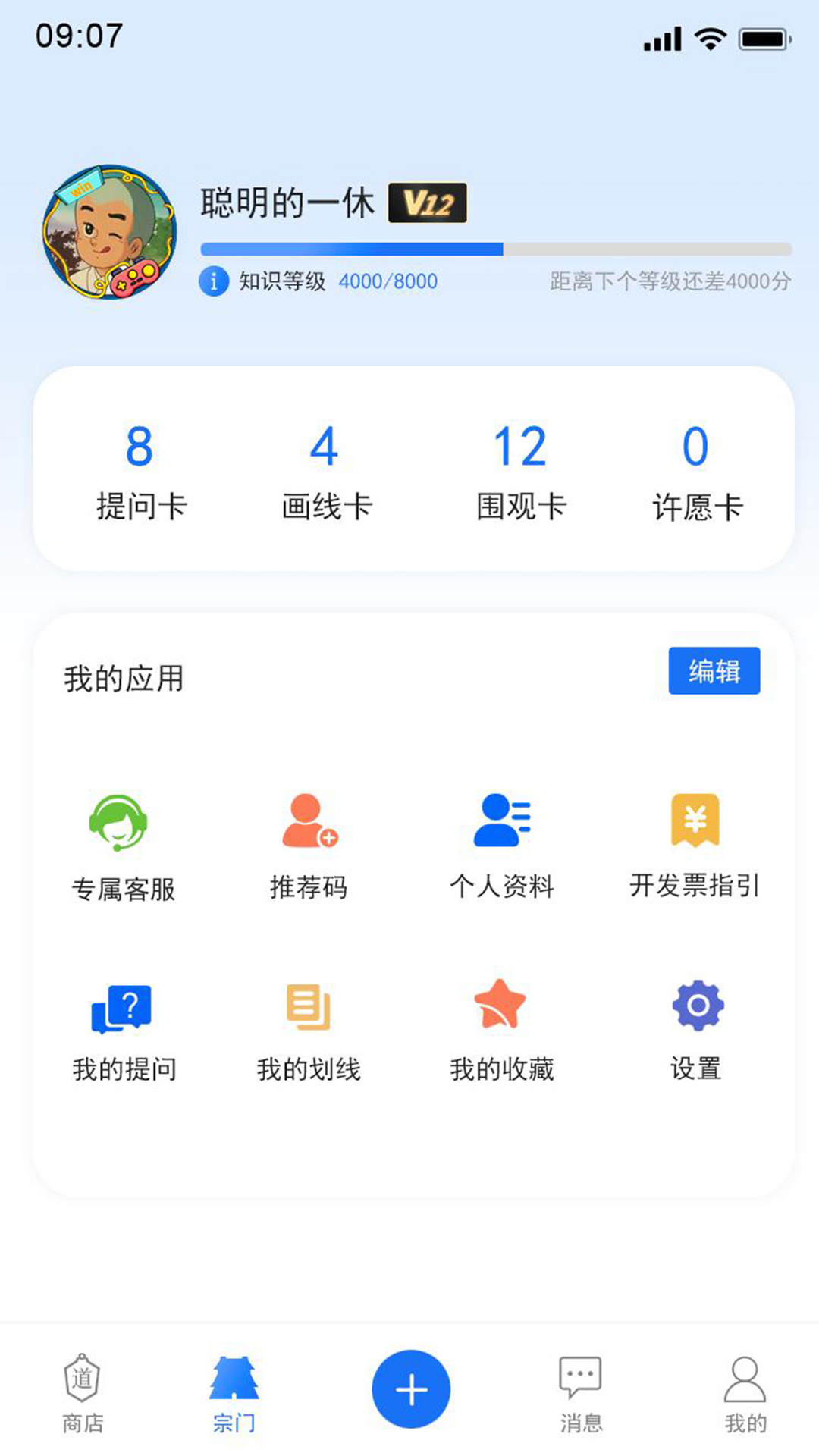Click the V12 level badge
The image size is (819, 1456).
428,203
